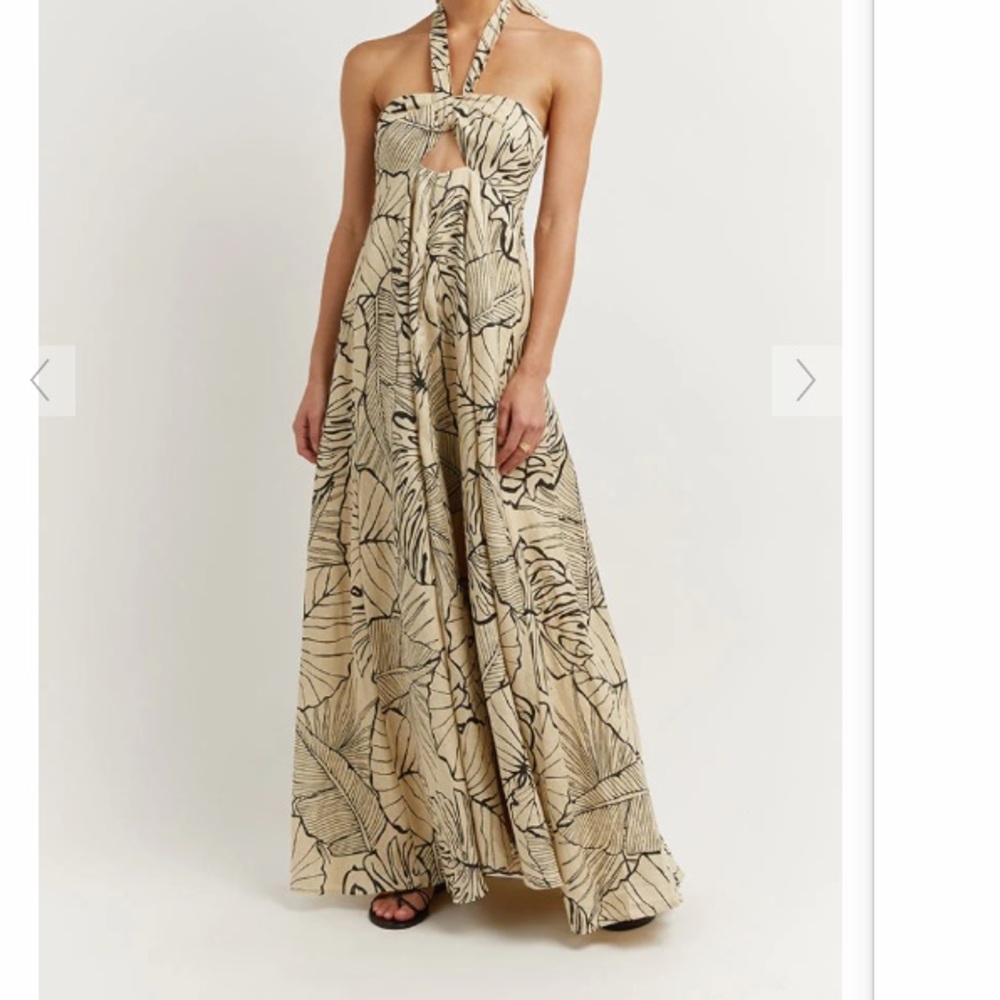Go back to the previous product photo
The width and height of the screenshot is (1000, 1000).
click(x=41, y=381)
